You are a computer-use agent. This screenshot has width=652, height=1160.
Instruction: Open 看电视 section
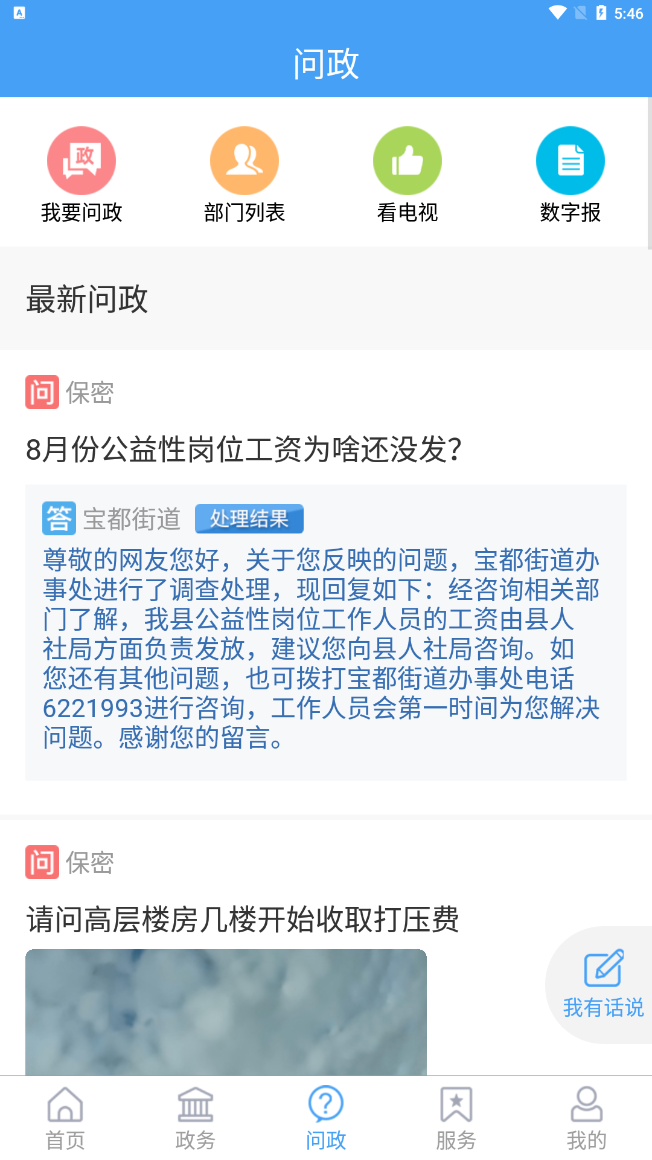[407, 174]
